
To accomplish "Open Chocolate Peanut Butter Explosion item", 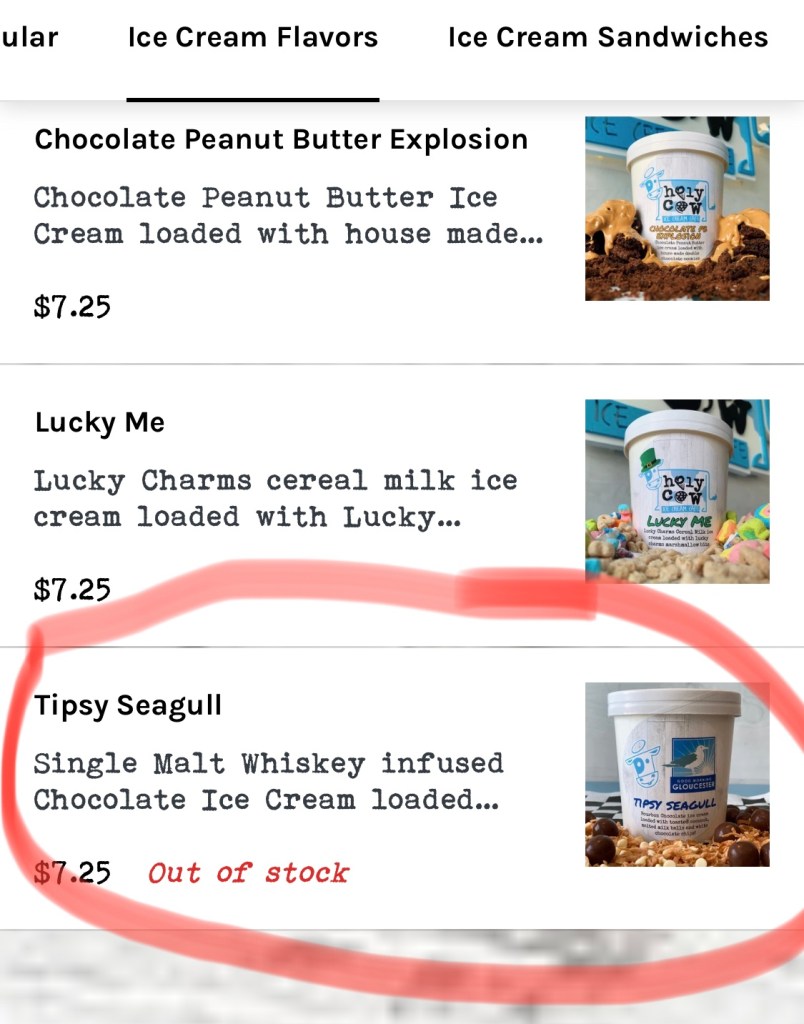I will click(x=281, y=140).
